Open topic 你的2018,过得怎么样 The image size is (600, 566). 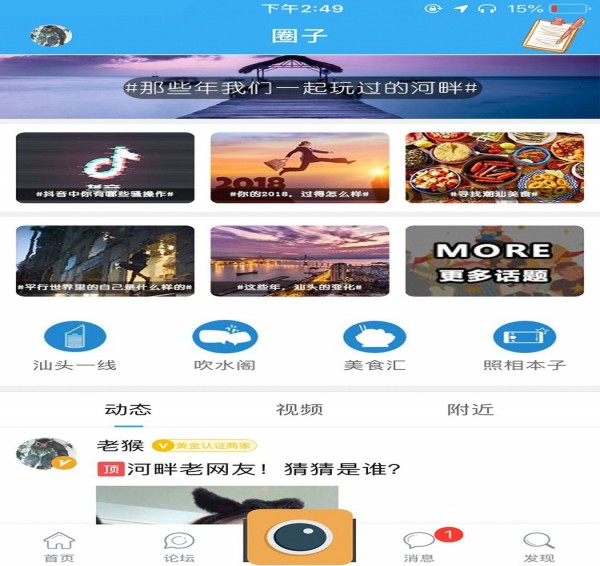(299, 167)
